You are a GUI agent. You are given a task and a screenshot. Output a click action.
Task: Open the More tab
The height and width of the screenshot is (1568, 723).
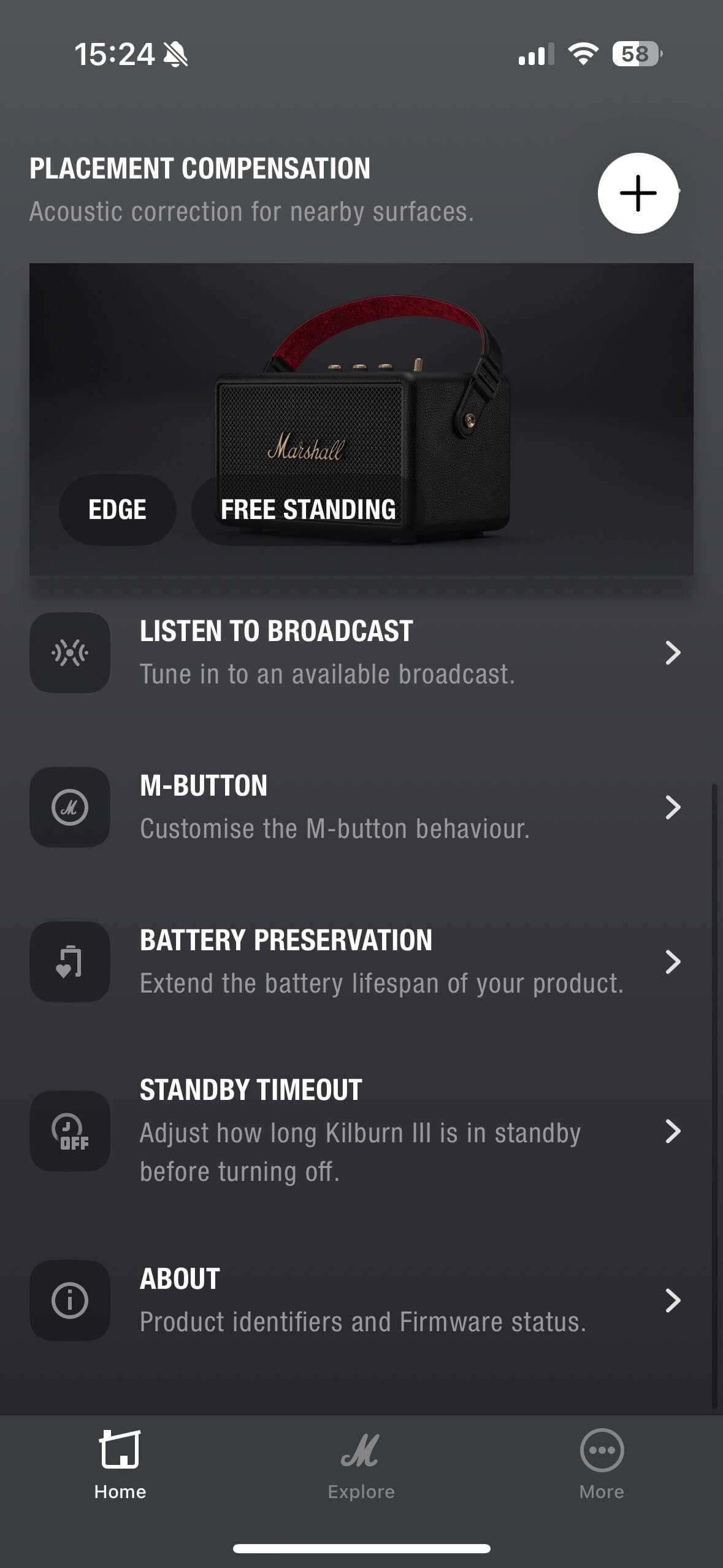(602, 1465)
